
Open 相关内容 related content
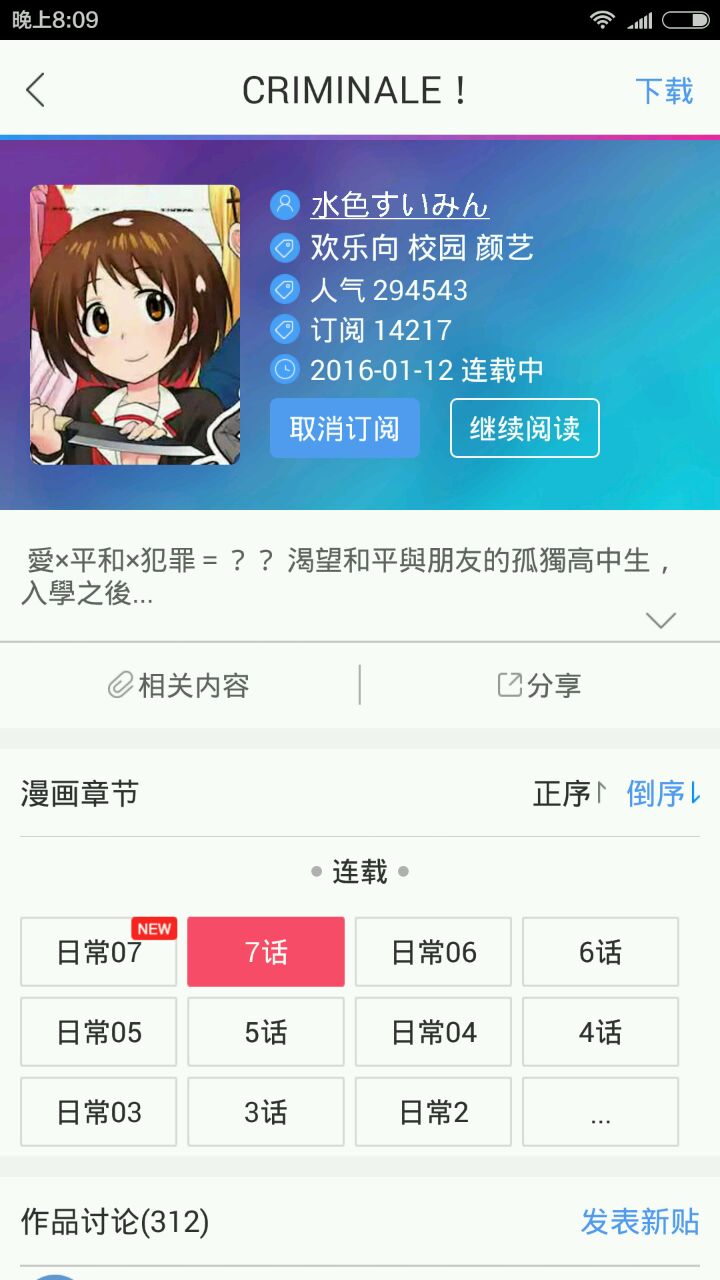[x=179, y=686]
